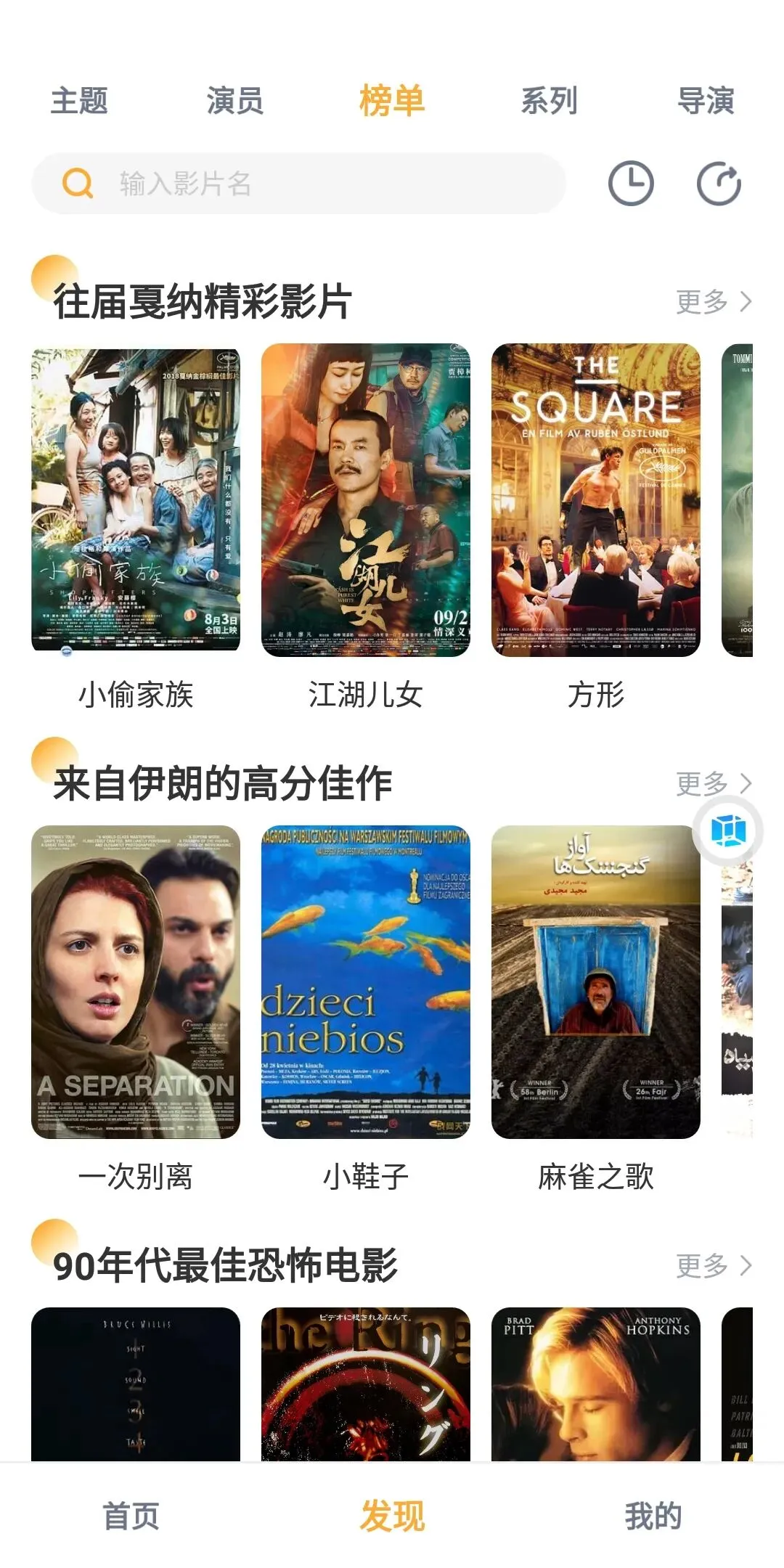Open the 导演 tab
The width and height of the screenshot is (784, 1568).
[706, 100]
